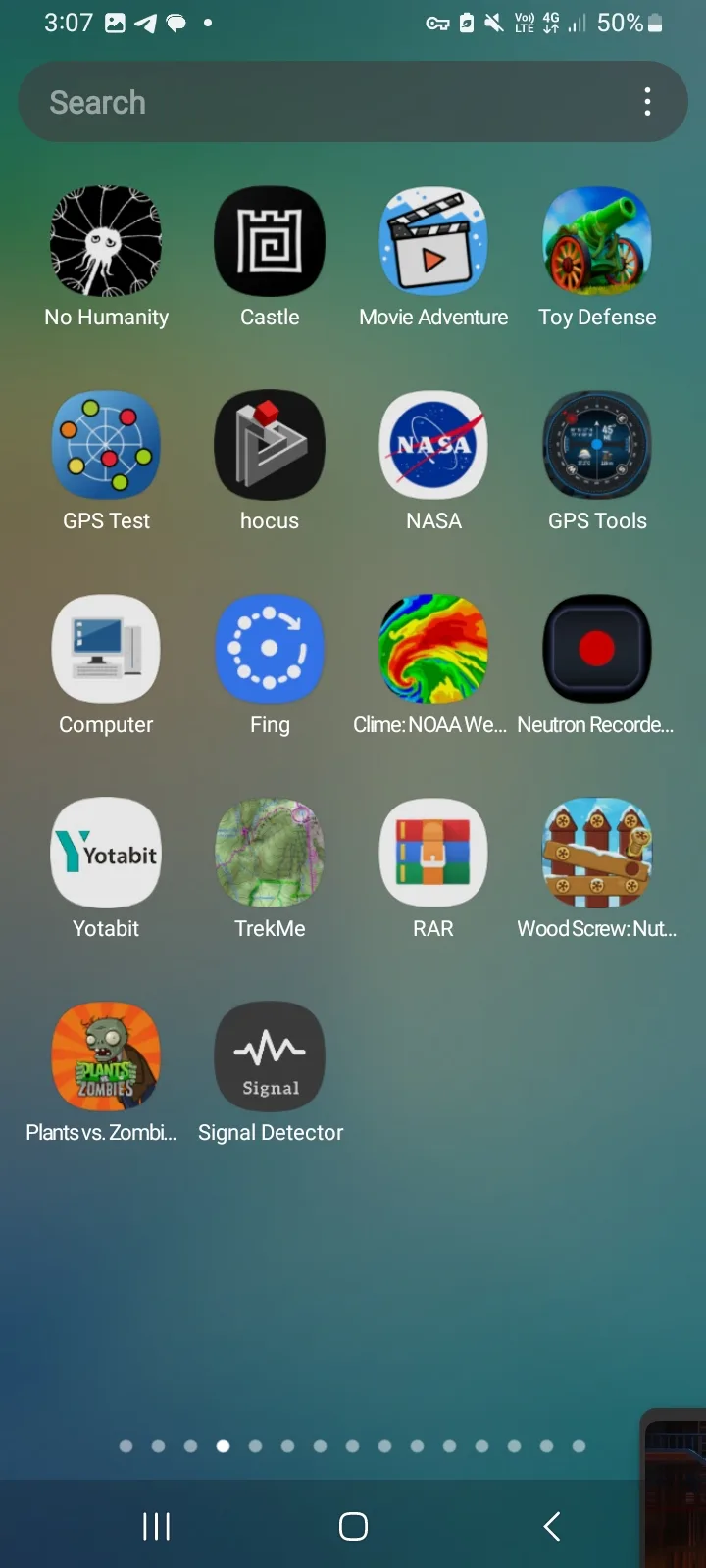Start the Neutron Recorder app
Image resolution: width=706 pixels, height=1568 pixels.
(597, 650)
